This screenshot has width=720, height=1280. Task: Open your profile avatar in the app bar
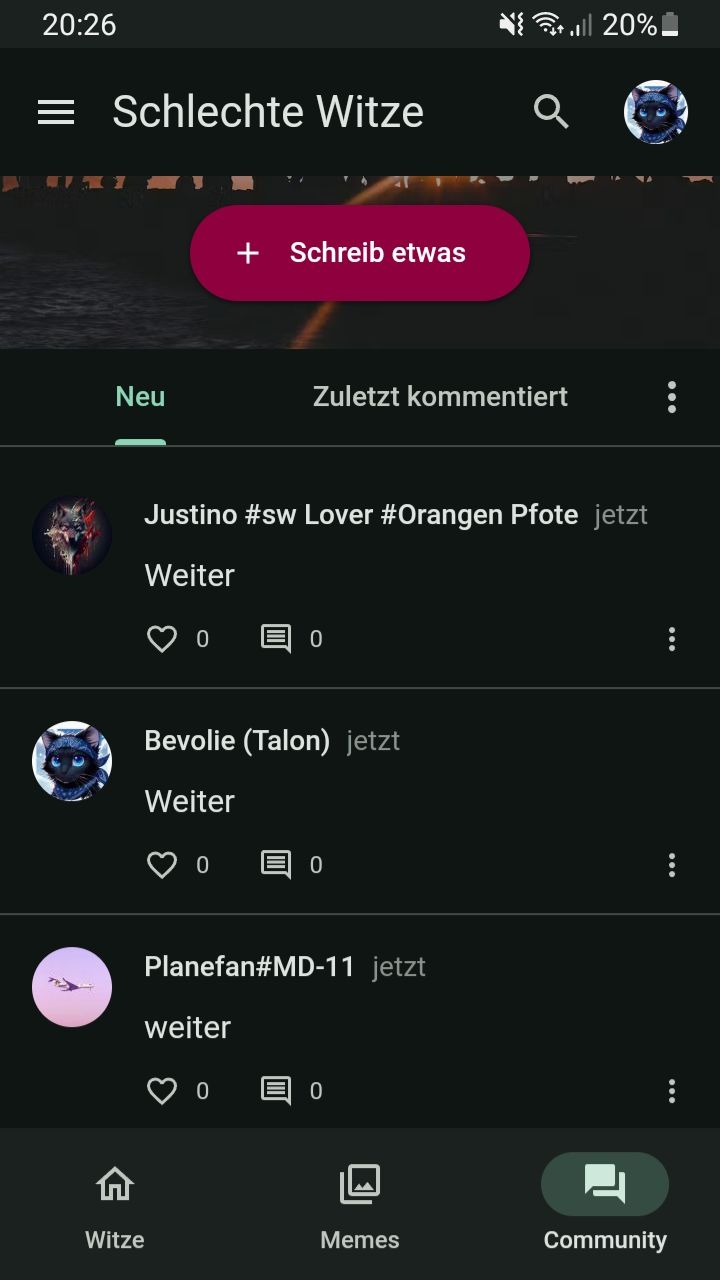coord(656,112)
